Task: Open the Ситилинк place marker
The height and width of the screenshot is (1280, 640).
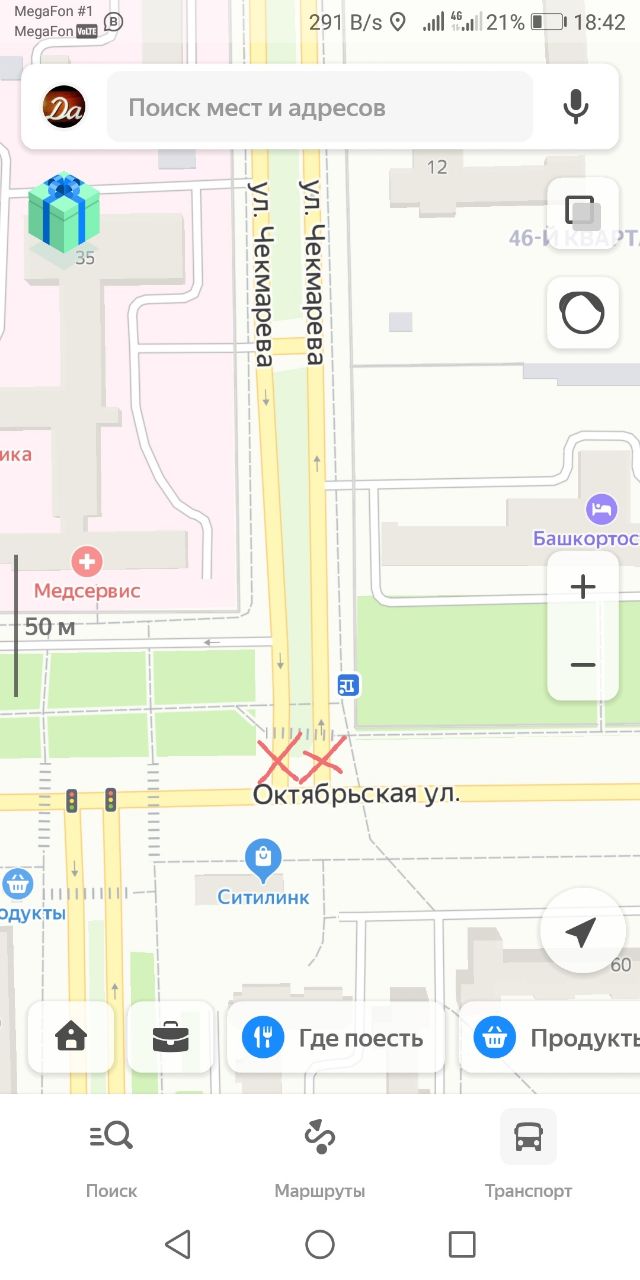Action: (263, 859)
